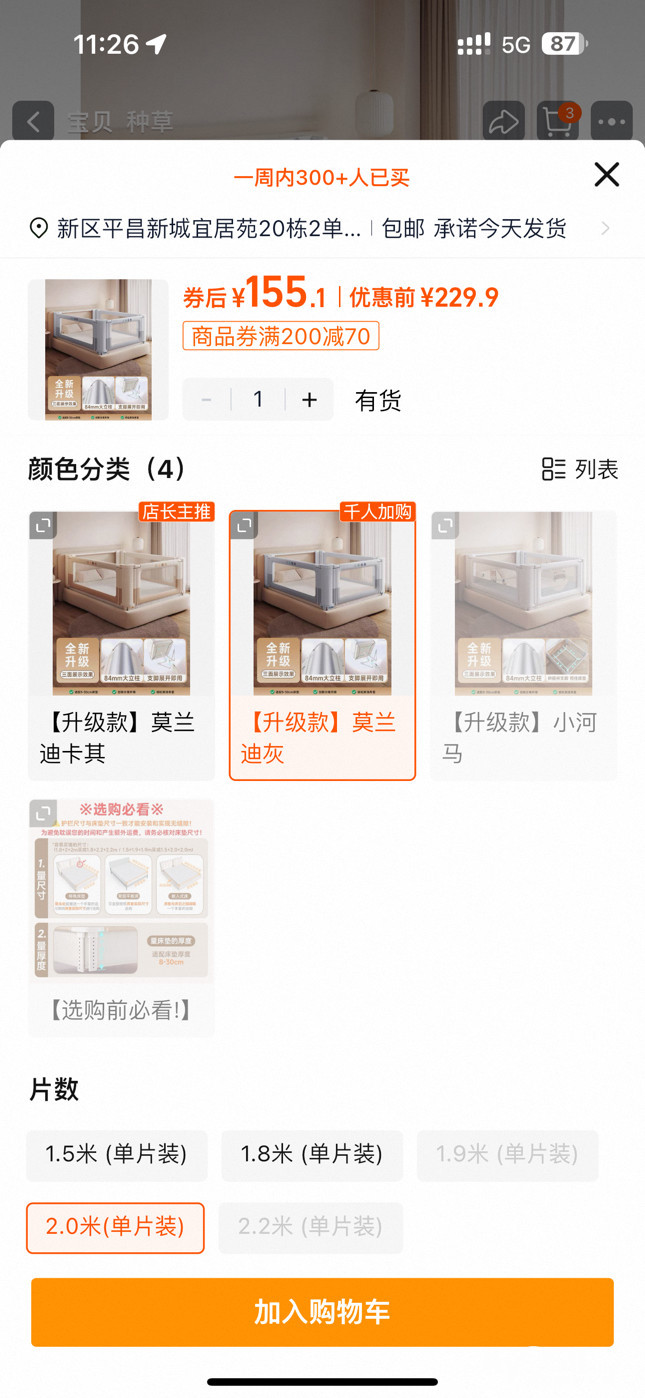Open the main product thumbnail image
This screenshot has width=645, height=1398.
(98, 349)
